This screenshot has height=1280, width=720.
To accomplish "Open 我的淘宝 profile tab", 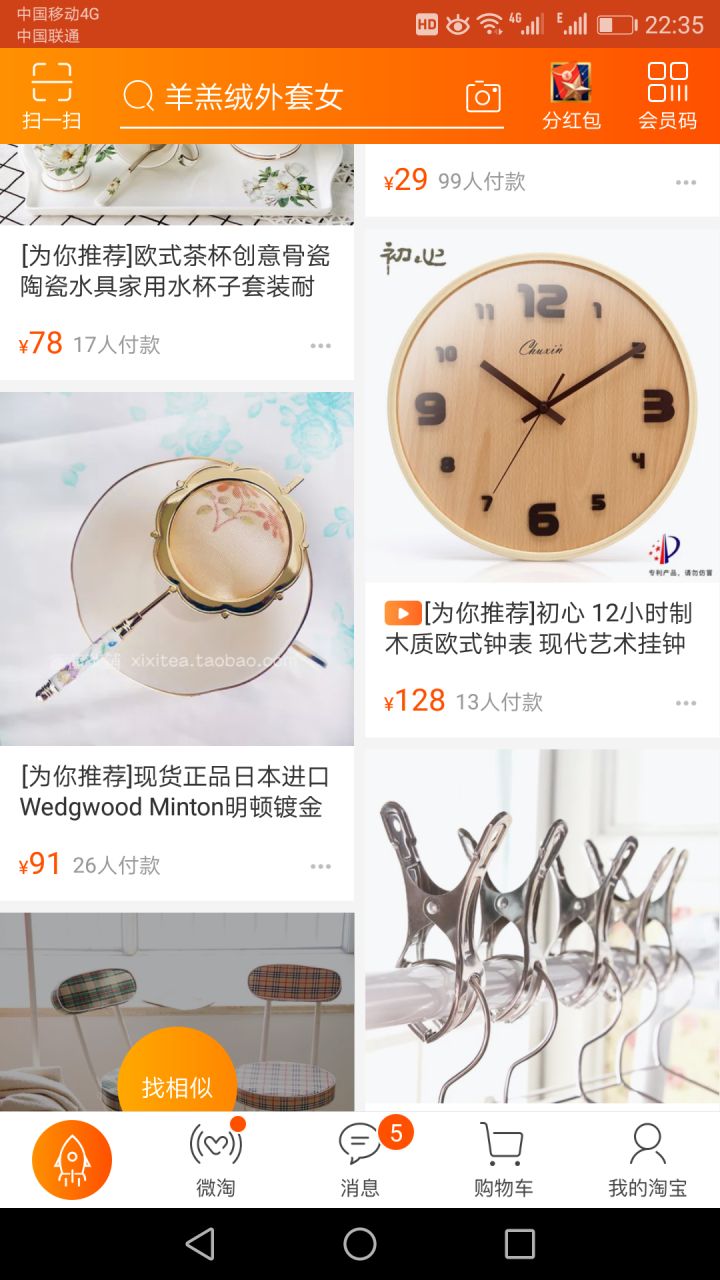I will pos(647,1160).
